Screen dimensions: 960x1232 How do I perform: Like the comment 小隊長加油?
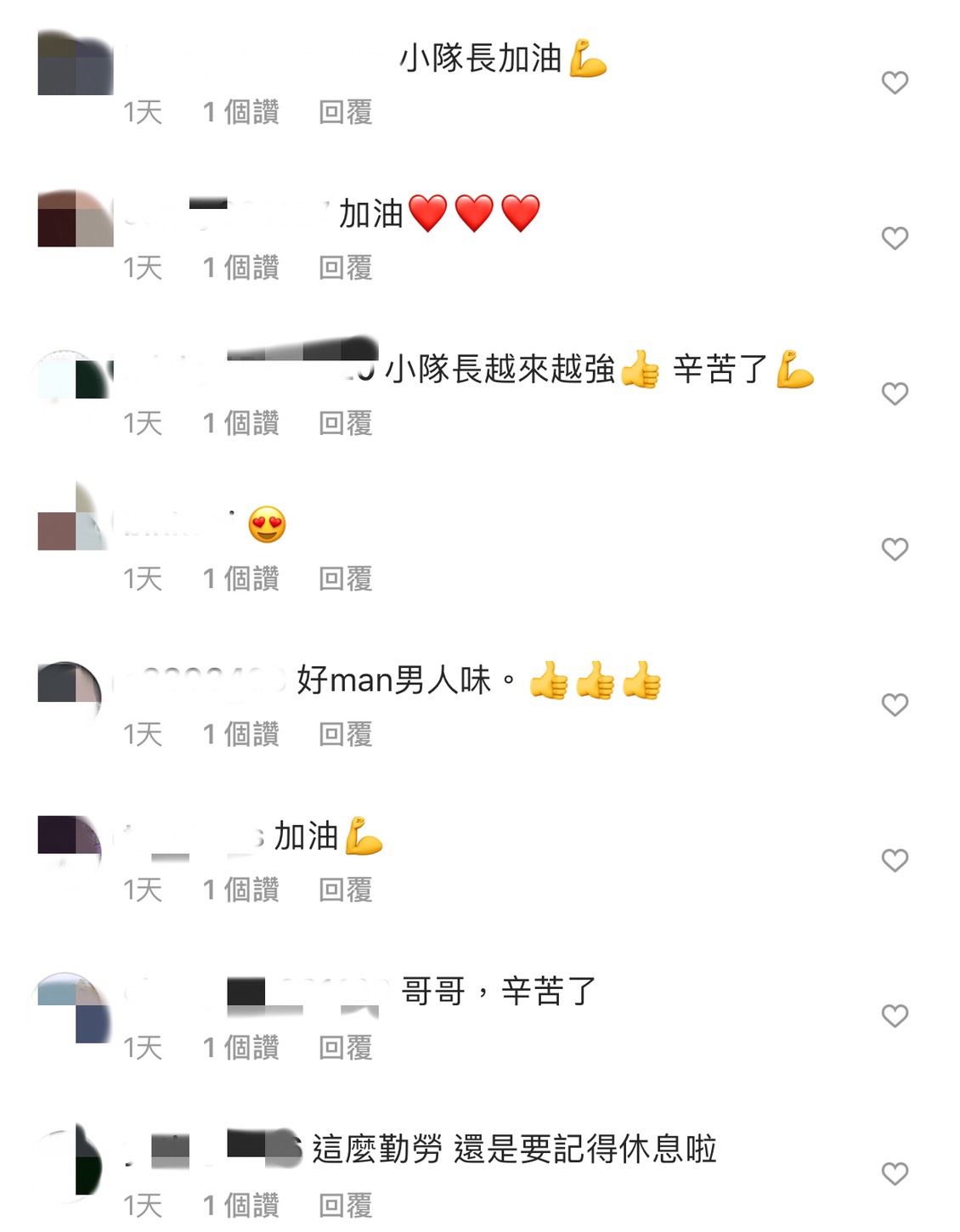pos(895,82)
